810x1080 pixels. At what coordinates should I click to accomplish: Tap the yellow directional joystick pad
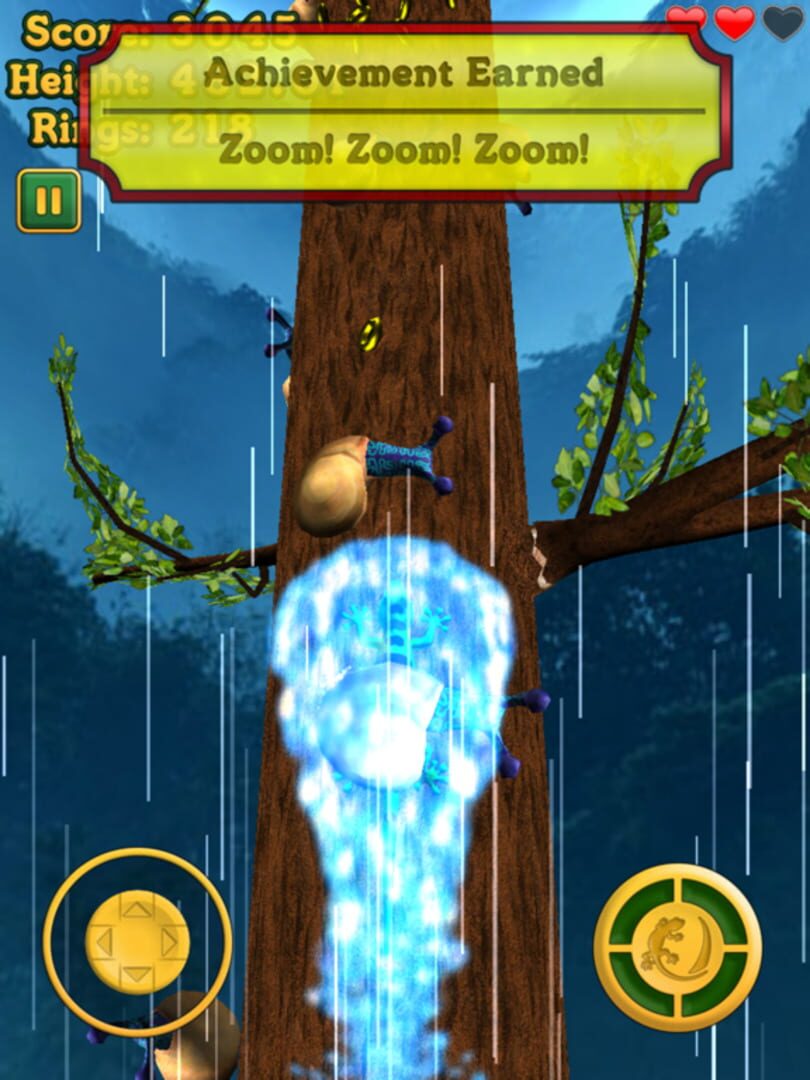(x=137, y=941)
